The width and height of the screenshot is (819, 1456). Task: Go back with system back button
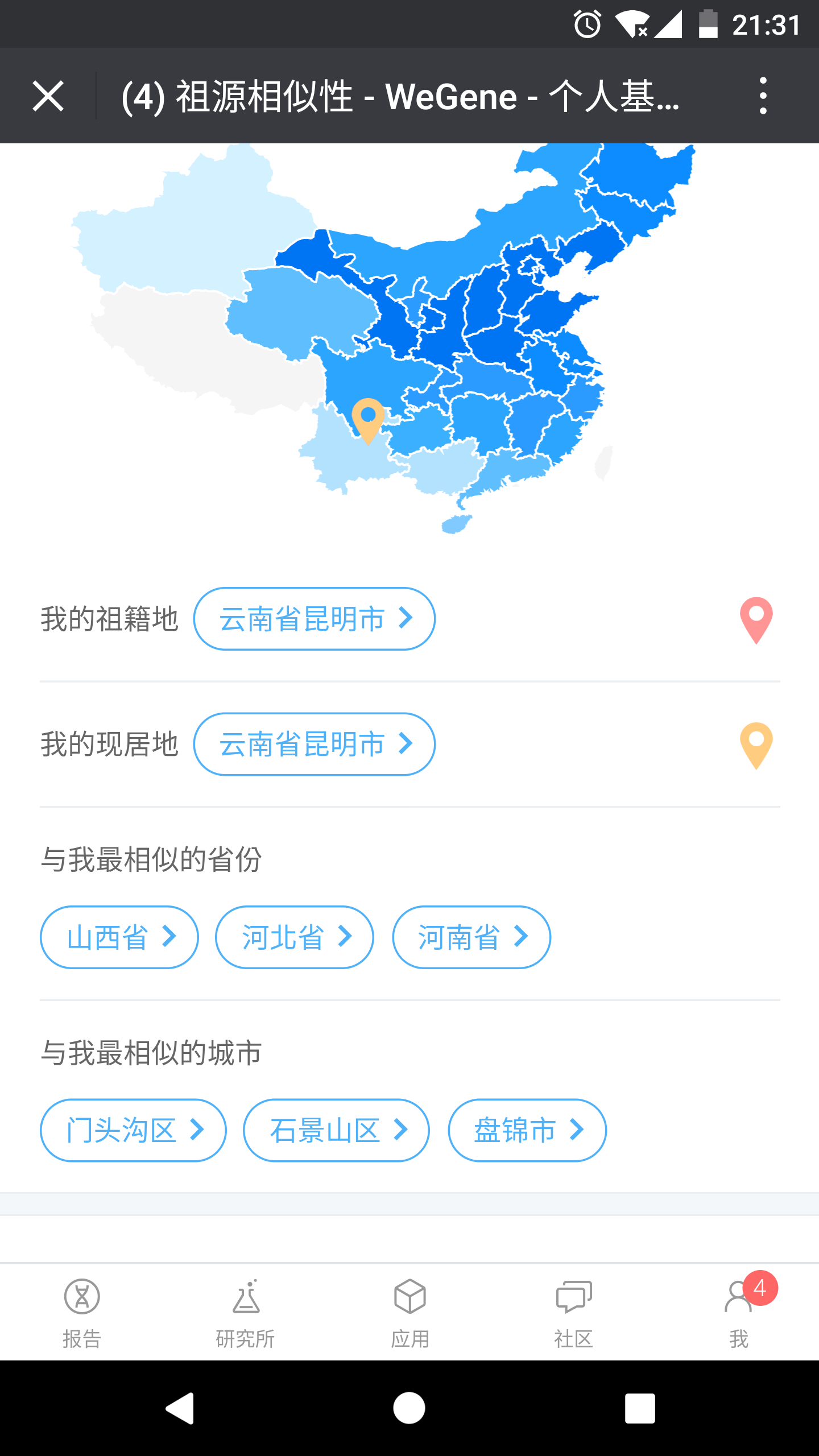point(180,1408)
